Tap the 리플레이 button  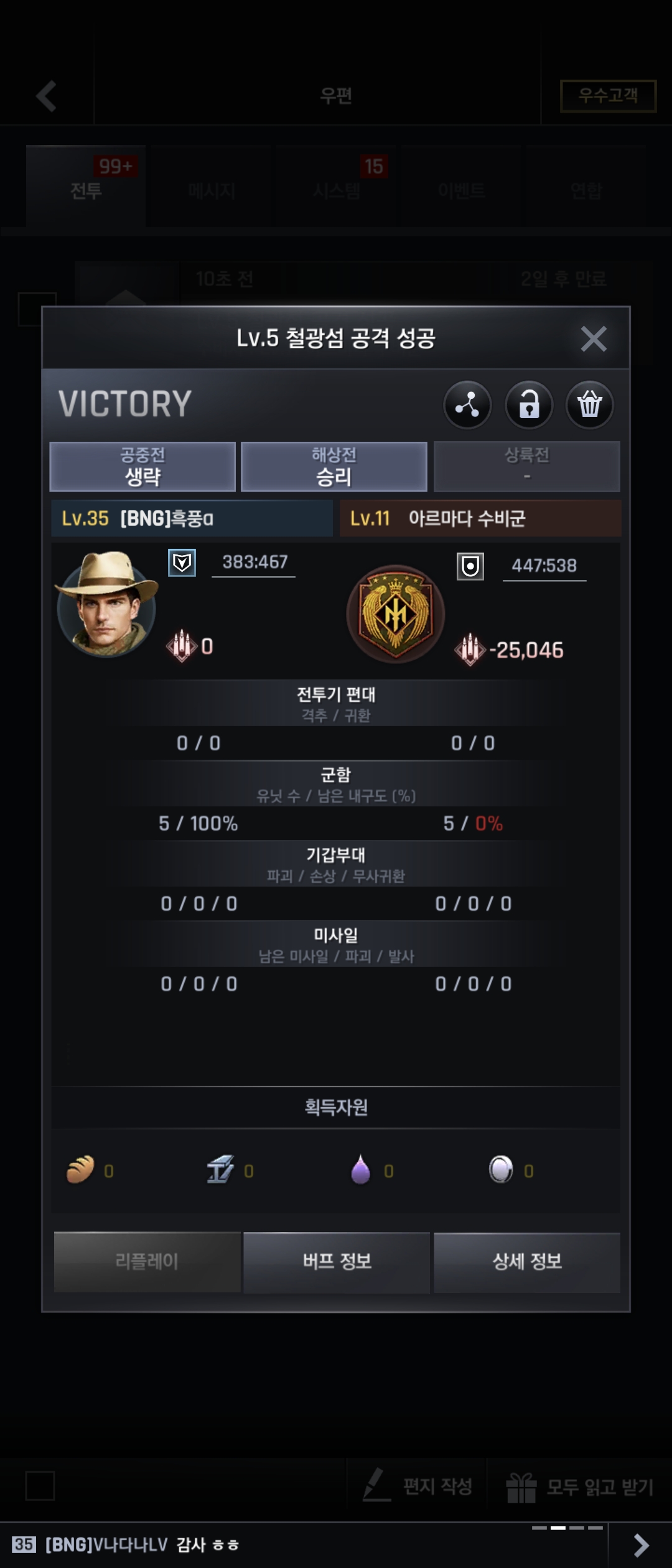click(147, 1262)
